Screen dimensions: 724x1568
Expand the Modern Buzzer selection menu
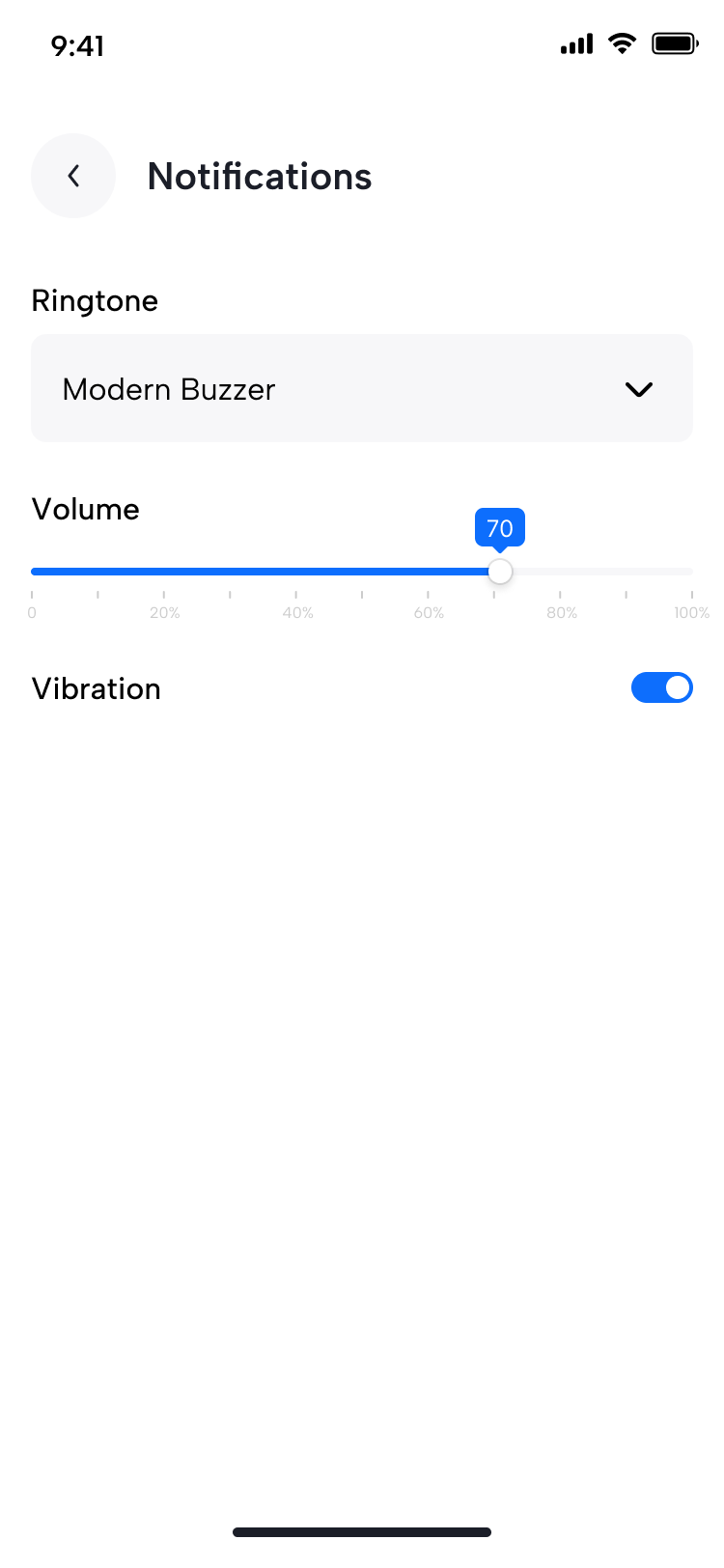(x=362, y=388)
